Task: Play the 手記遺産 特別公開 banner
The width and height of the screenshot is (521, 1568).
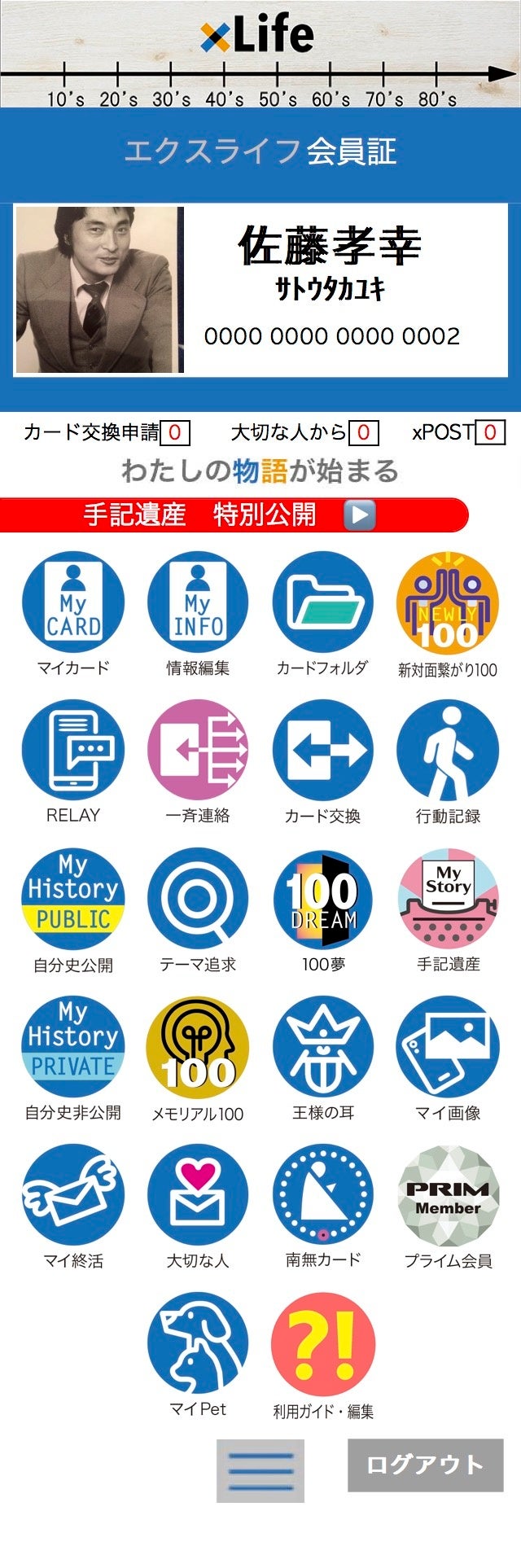Action: coord(359,515)
